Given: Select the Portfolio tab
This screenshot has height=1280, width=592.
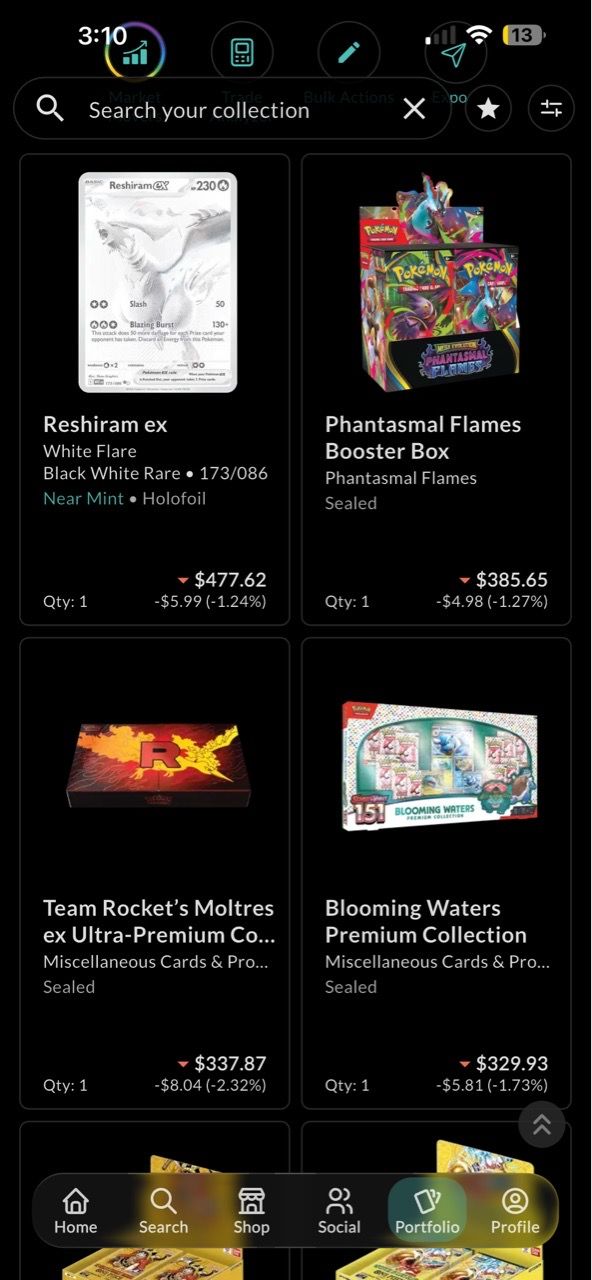Looking at the screenshot, I should click(427, 1211).
